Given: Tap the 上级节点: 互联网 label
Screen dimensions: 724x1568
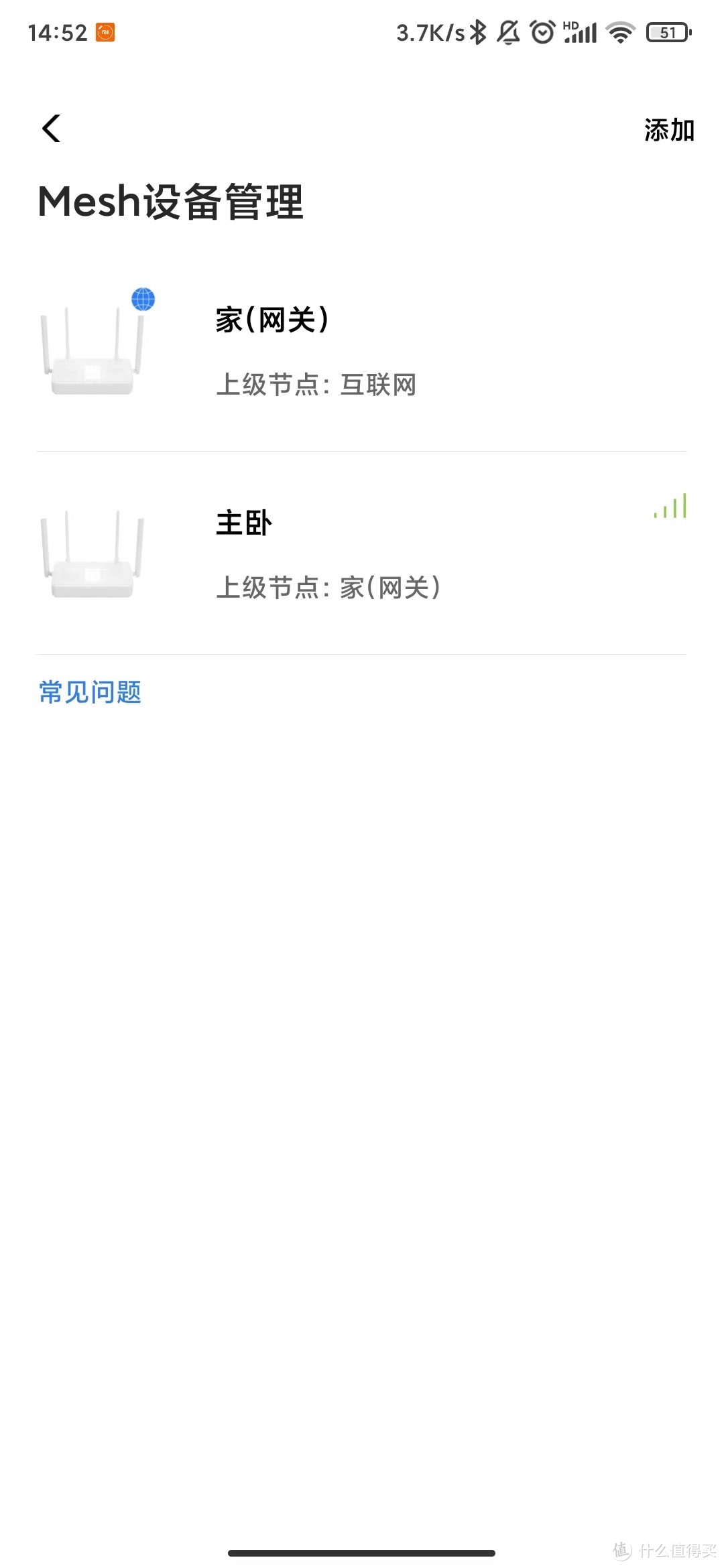Looking at the screenshot, I should [x=318, y=385].
